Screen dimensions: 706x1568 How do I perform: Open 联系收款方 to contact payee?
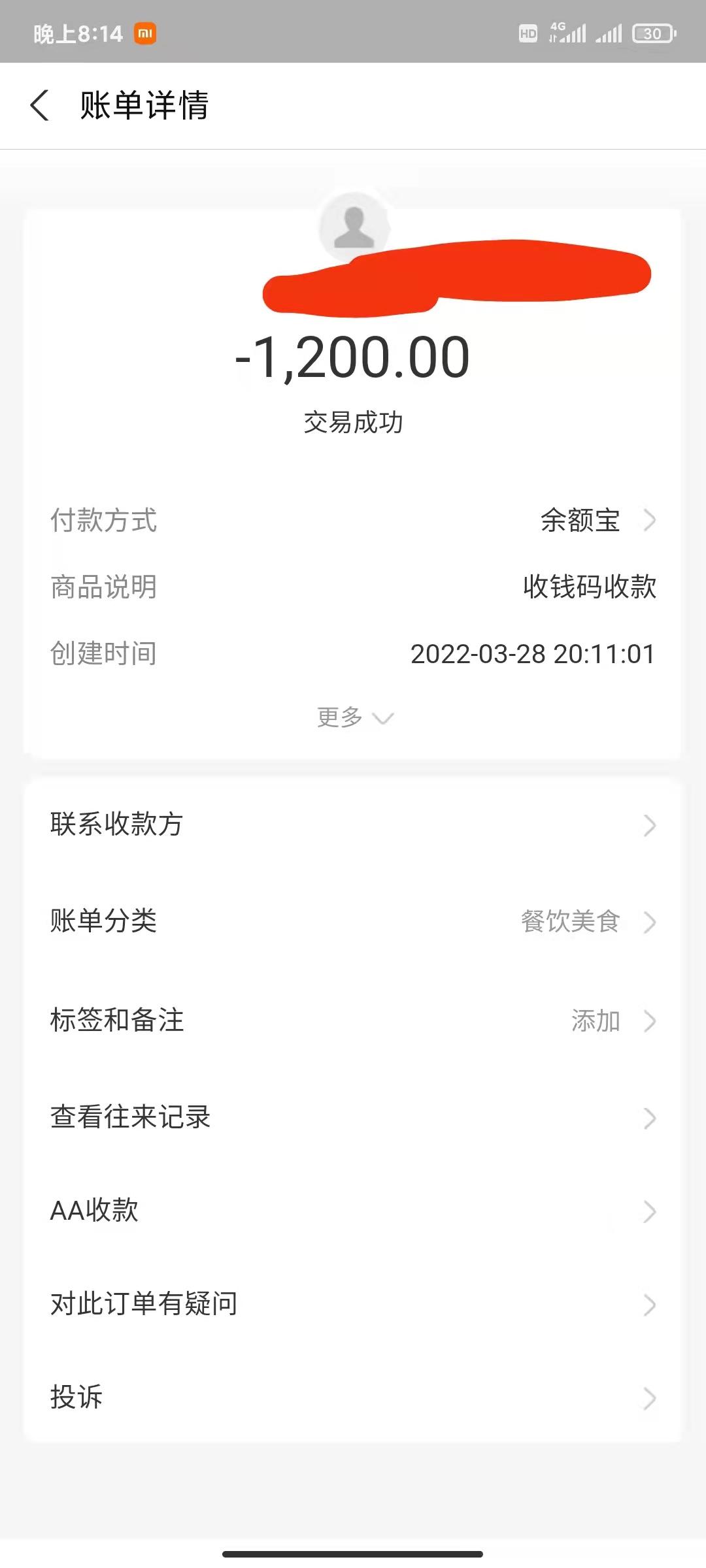coord(353,825)
